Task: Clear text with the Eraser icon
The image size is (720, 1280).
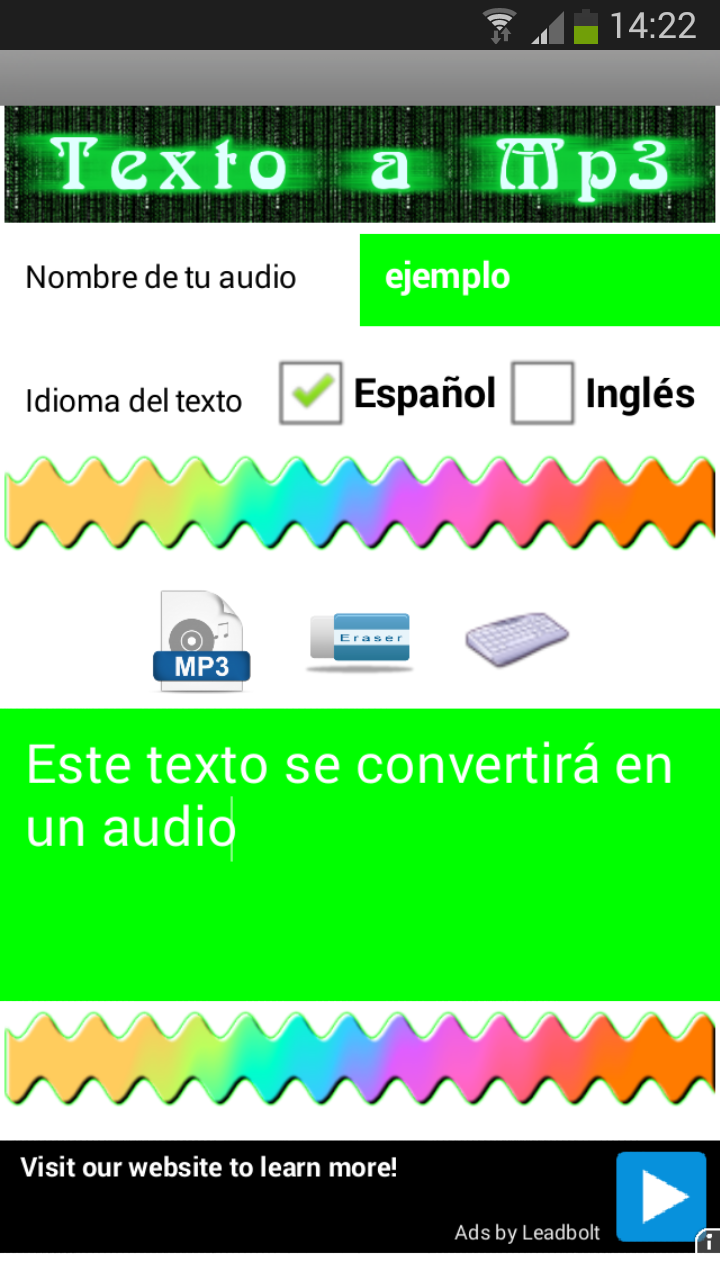Action: click(360, 641)
